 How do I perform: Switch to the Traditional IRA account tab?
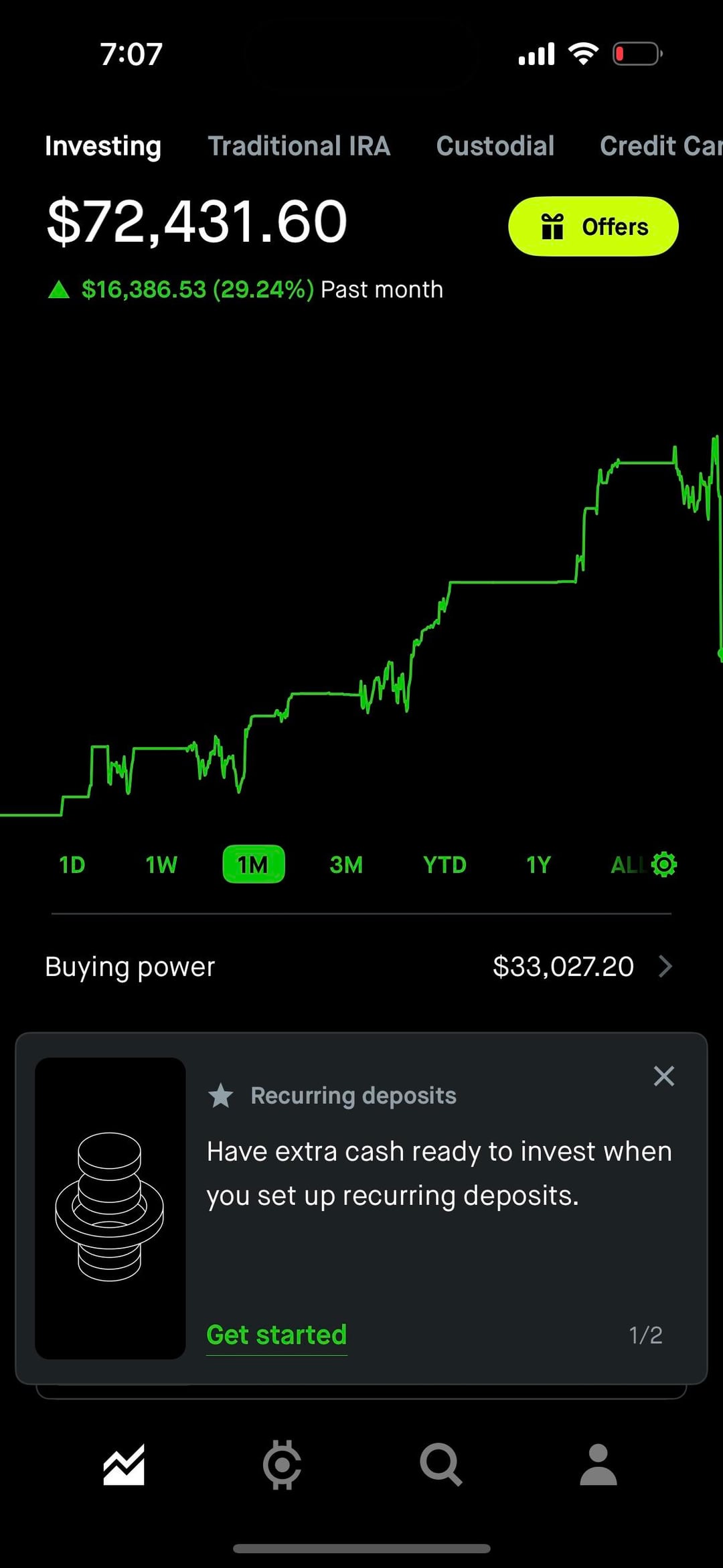[299, 146]
